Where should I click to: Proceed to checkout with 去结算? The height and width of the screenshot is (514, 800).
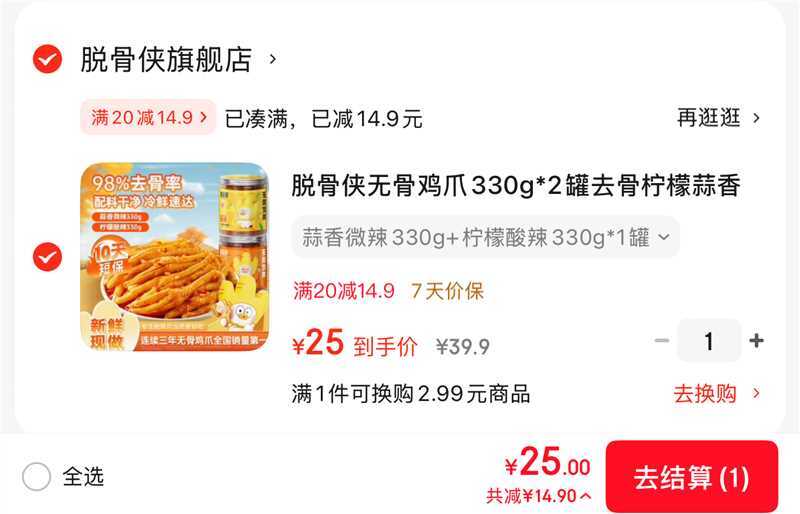point(691,477)
